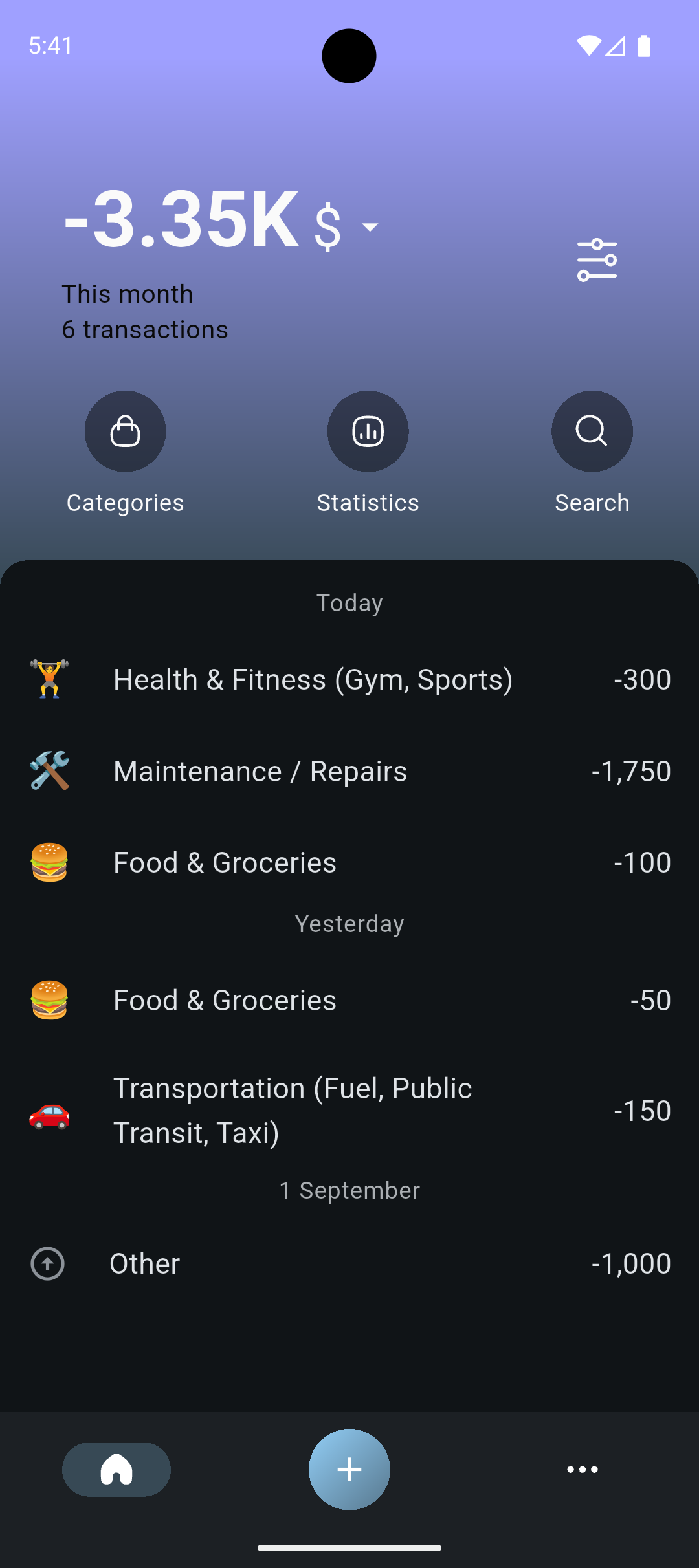Select the -100 Food & Groceries transaction
Viewport: 699px width, 1568px height.
[349, 862]
